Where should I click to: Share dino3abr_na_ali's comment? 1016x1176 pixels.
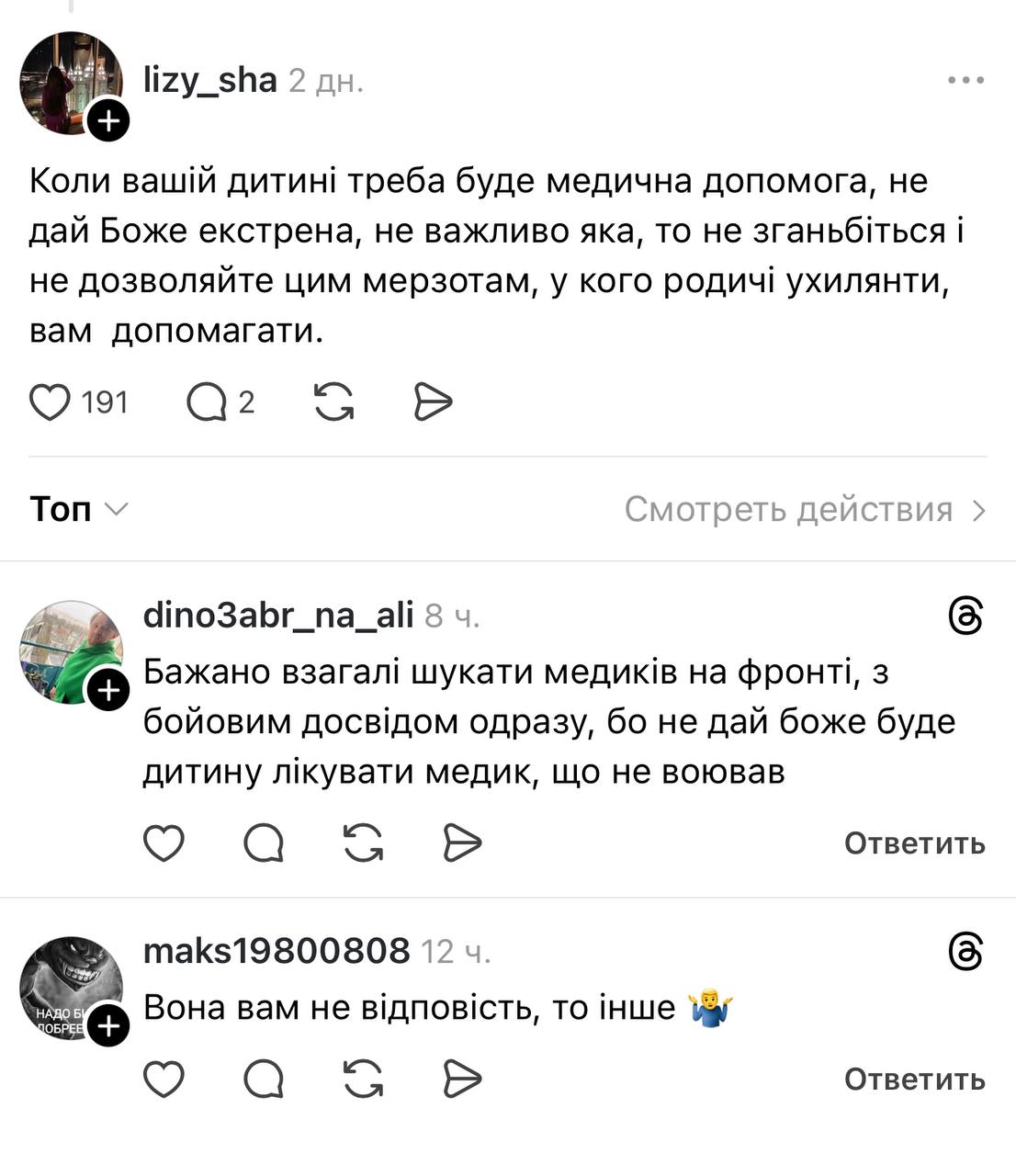coord(462,842)
